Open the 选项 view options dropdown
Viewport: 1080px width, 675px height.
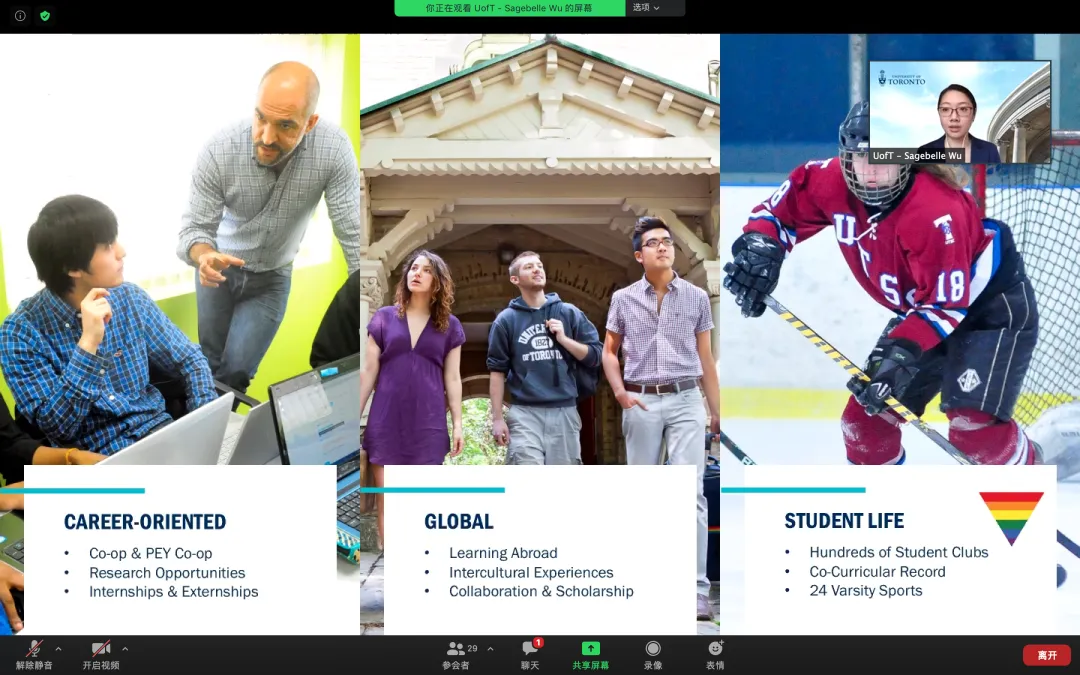[646, 8]
